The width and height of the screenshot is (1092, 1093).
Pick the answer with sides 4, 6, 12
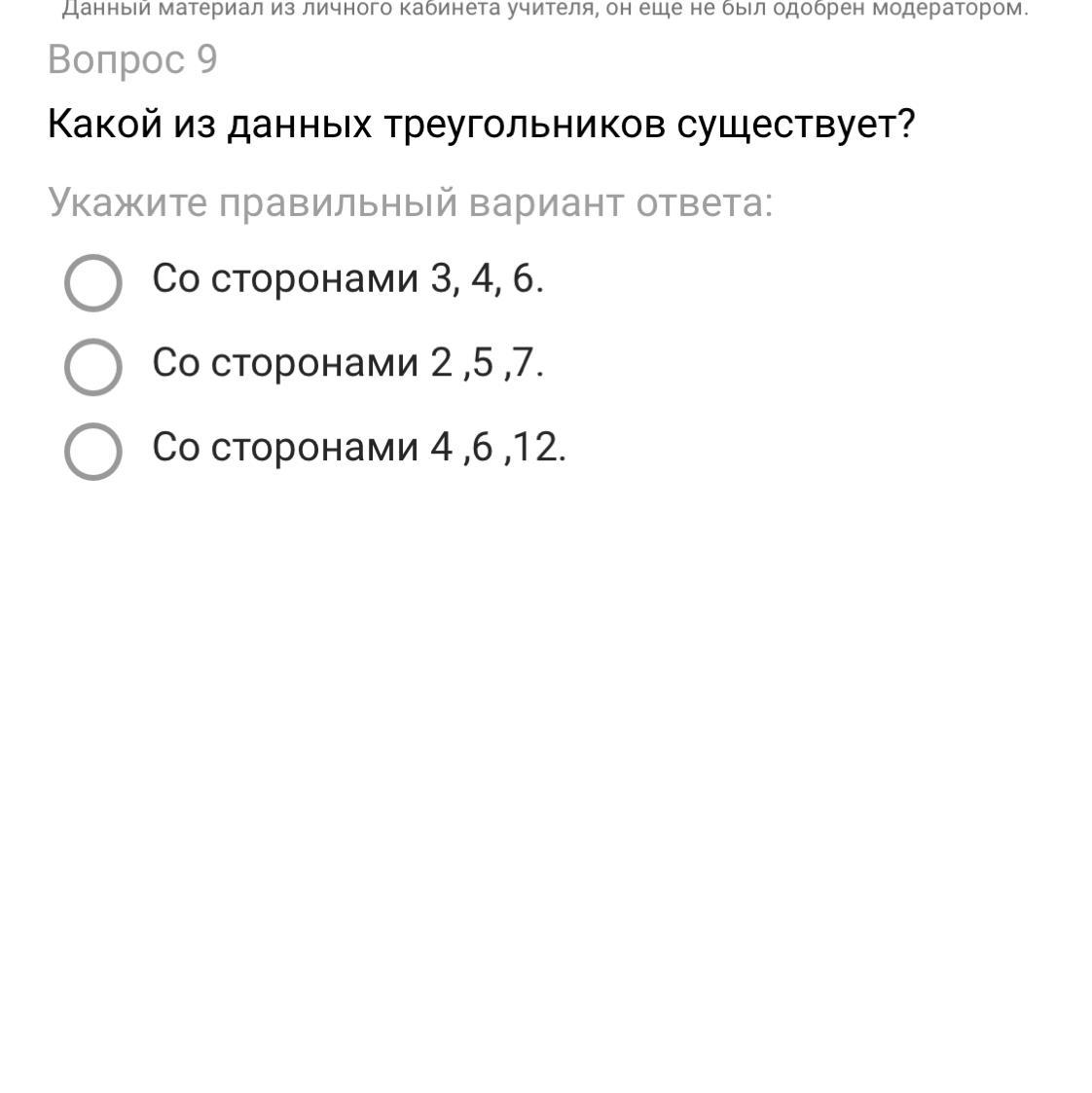pos(93,451)
